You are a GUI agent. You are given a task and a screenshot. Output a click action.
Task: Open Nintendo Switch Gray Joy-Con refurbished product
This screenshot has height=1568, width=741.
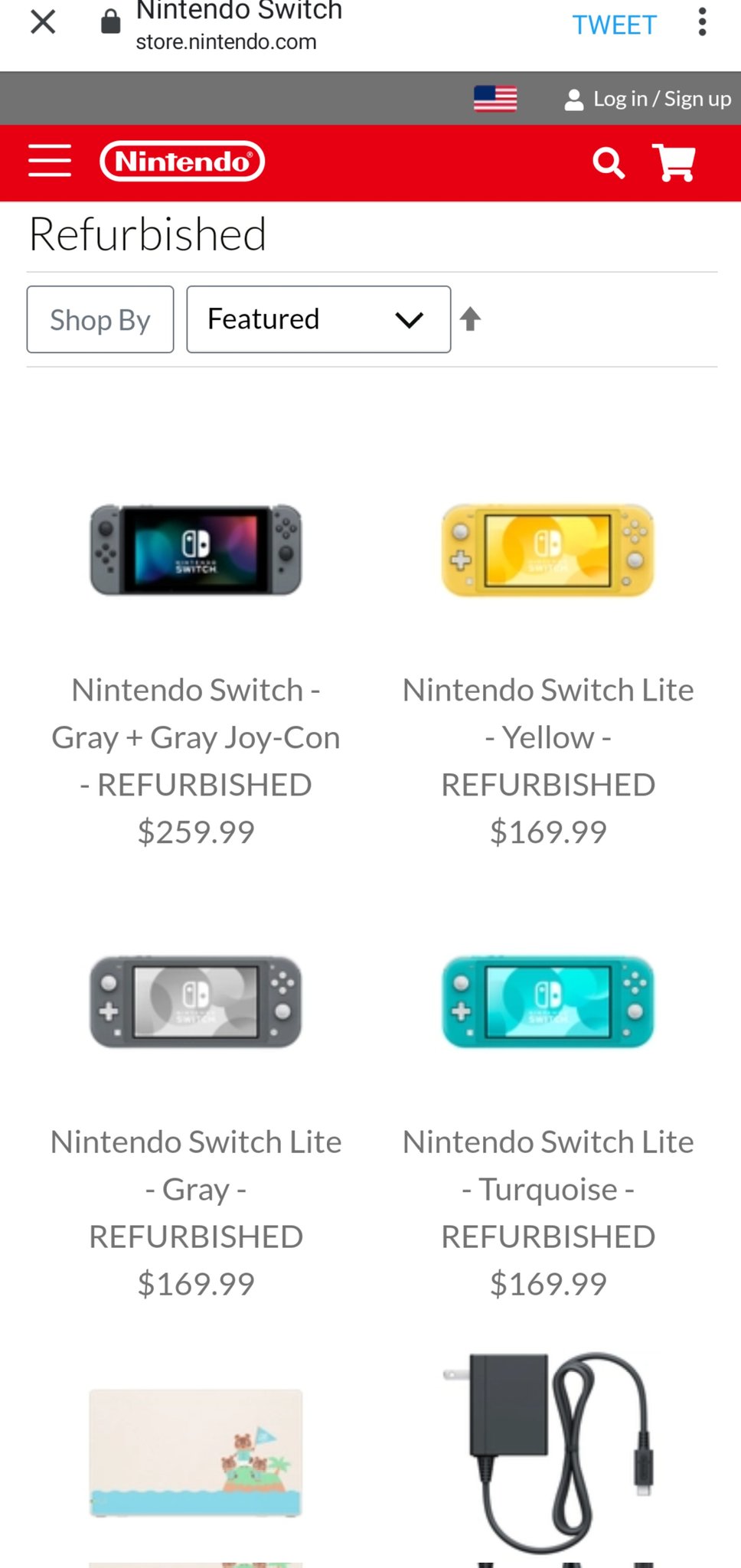pyautogui.click(x=196, y=550)
